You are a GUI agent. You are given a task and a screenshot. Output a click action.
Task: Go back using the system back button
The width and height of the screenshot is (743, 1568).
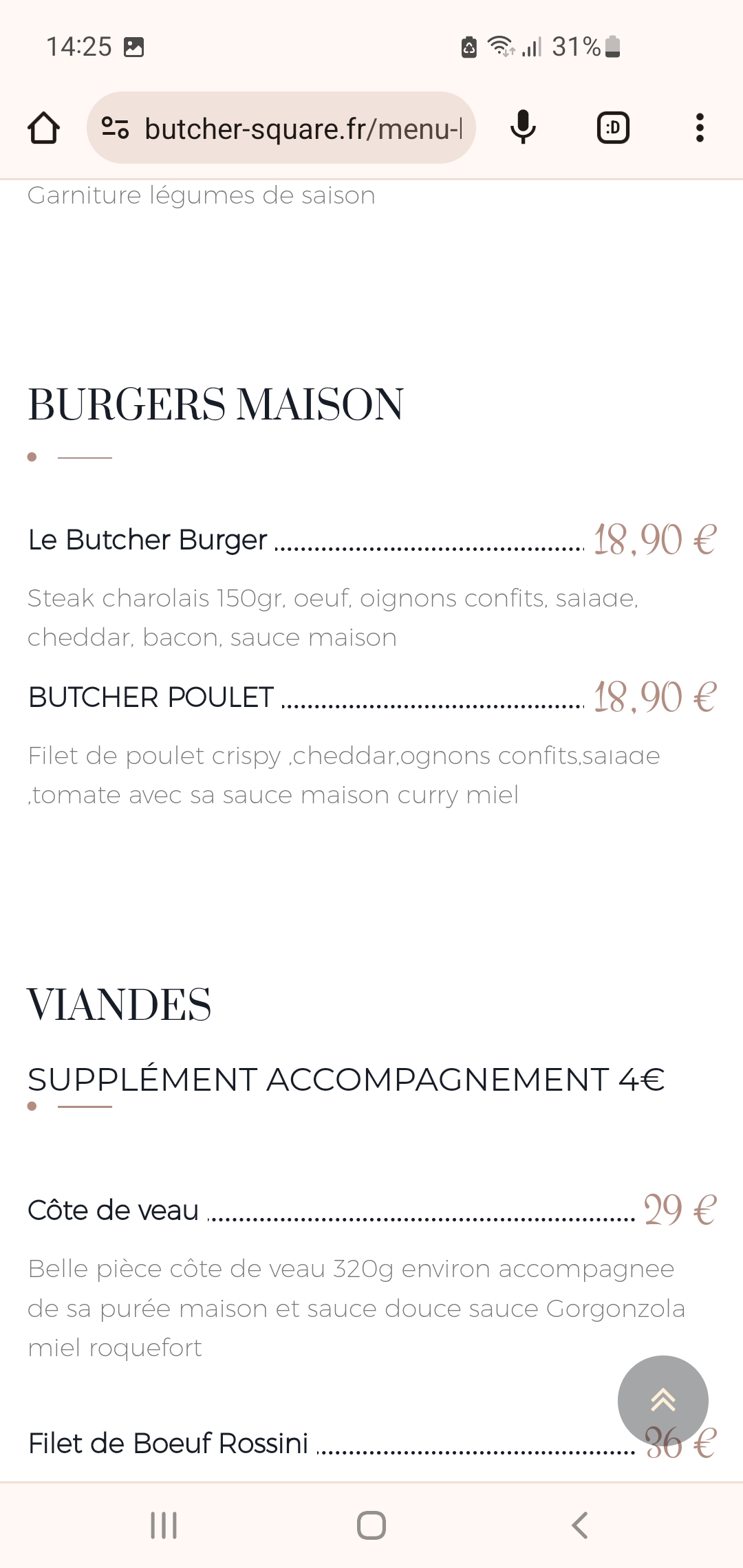point(580,1525)
